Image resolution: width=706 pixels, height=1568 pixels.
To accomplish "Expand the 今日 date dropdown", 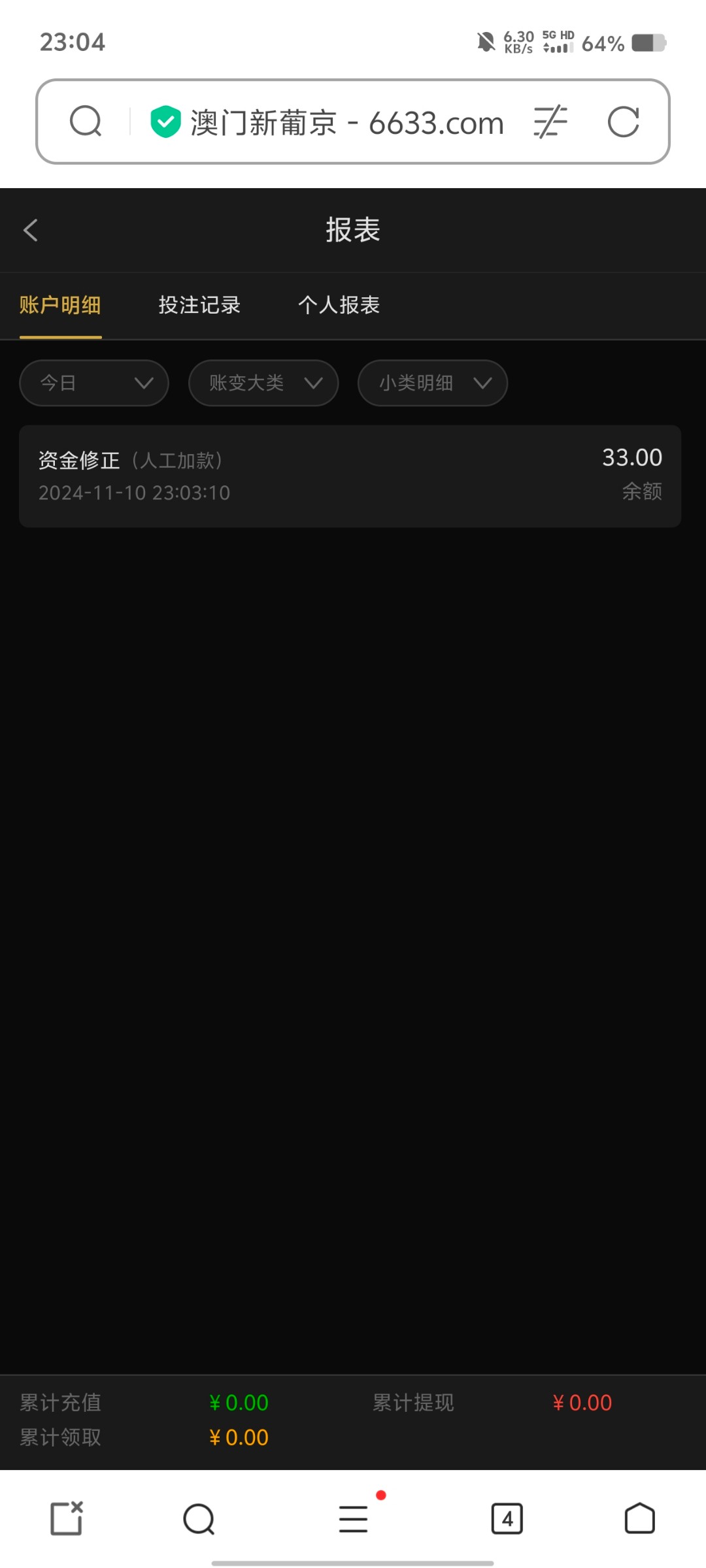I will pyautogui.click(x=94, y=383).
